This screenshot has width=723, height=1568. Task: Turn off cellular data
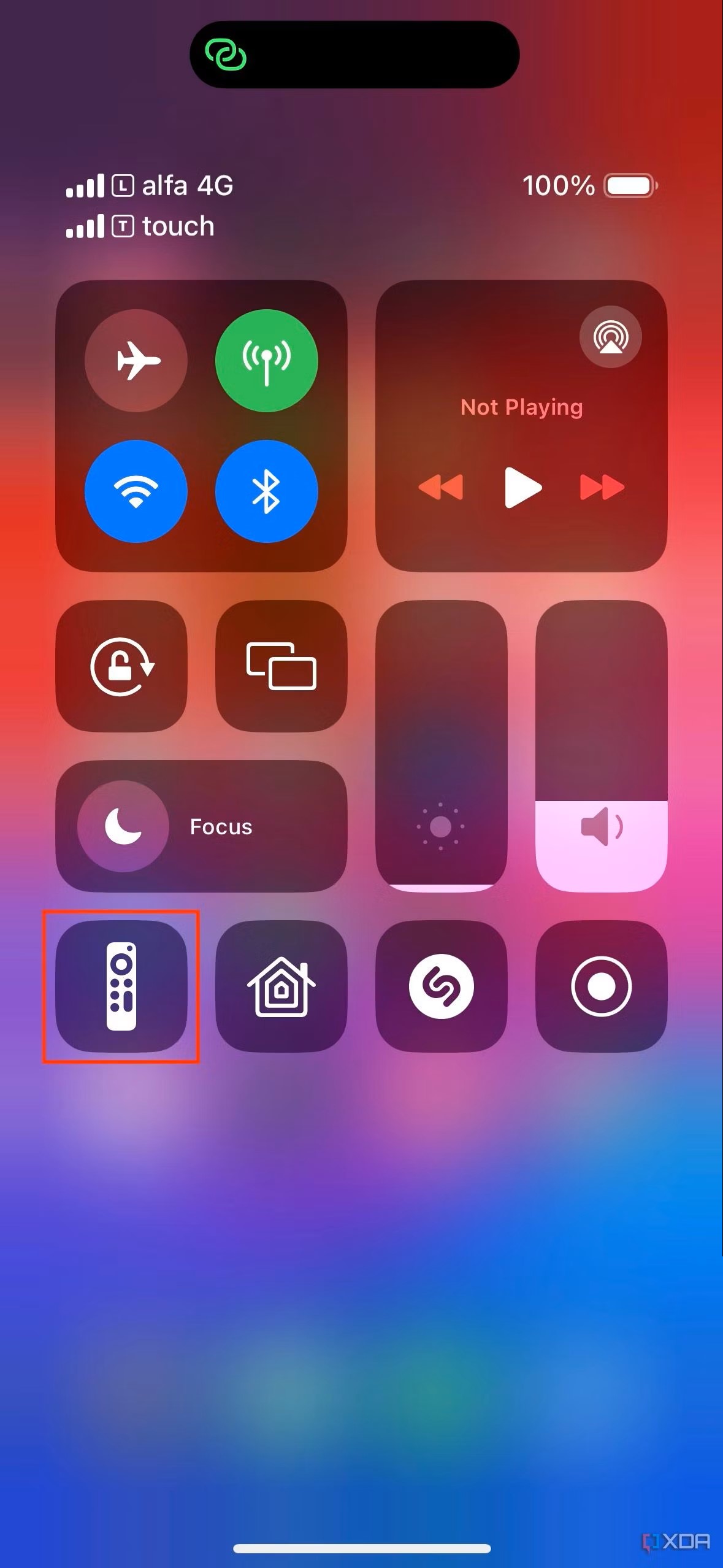(x=267, y=360)
